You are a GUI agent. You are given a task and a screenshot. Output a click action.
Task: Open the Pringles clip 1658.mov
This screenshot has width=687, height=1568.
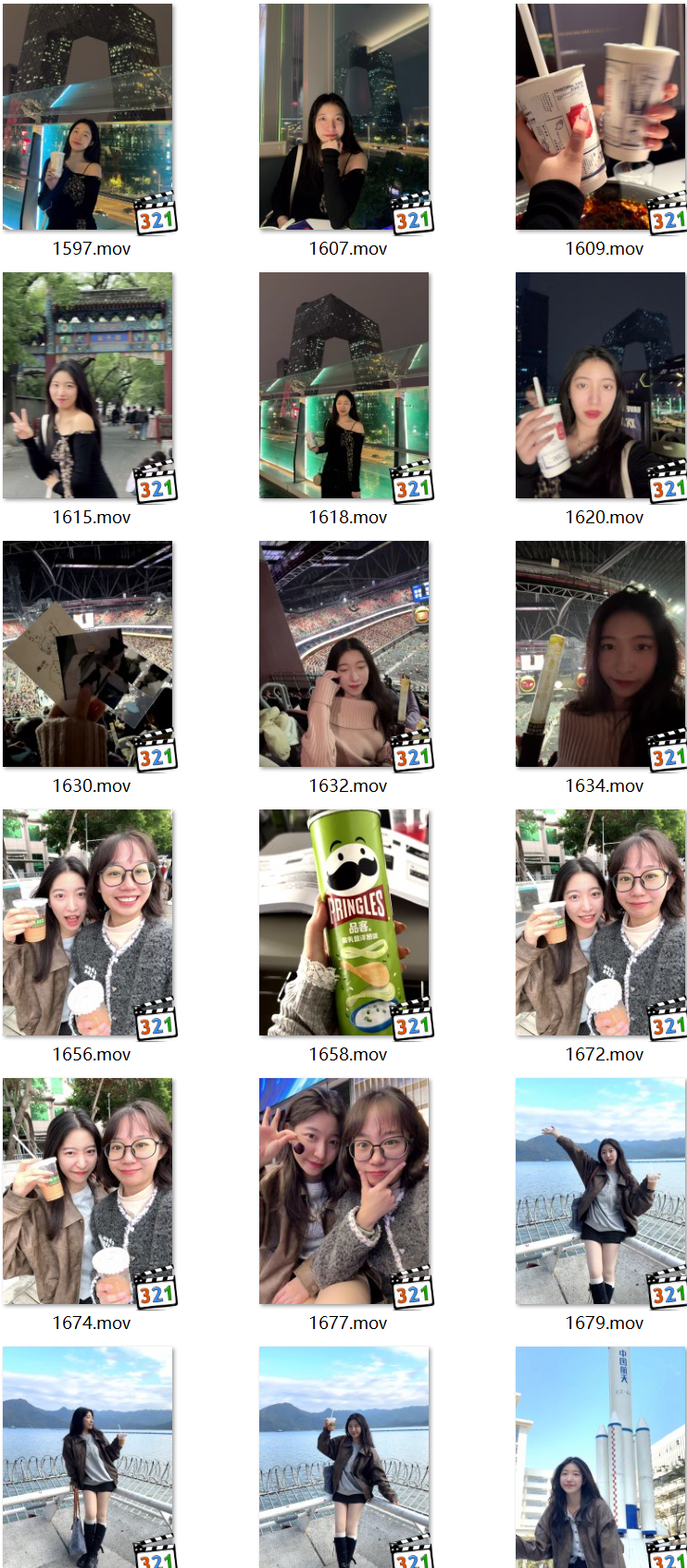tap(344, 923)
